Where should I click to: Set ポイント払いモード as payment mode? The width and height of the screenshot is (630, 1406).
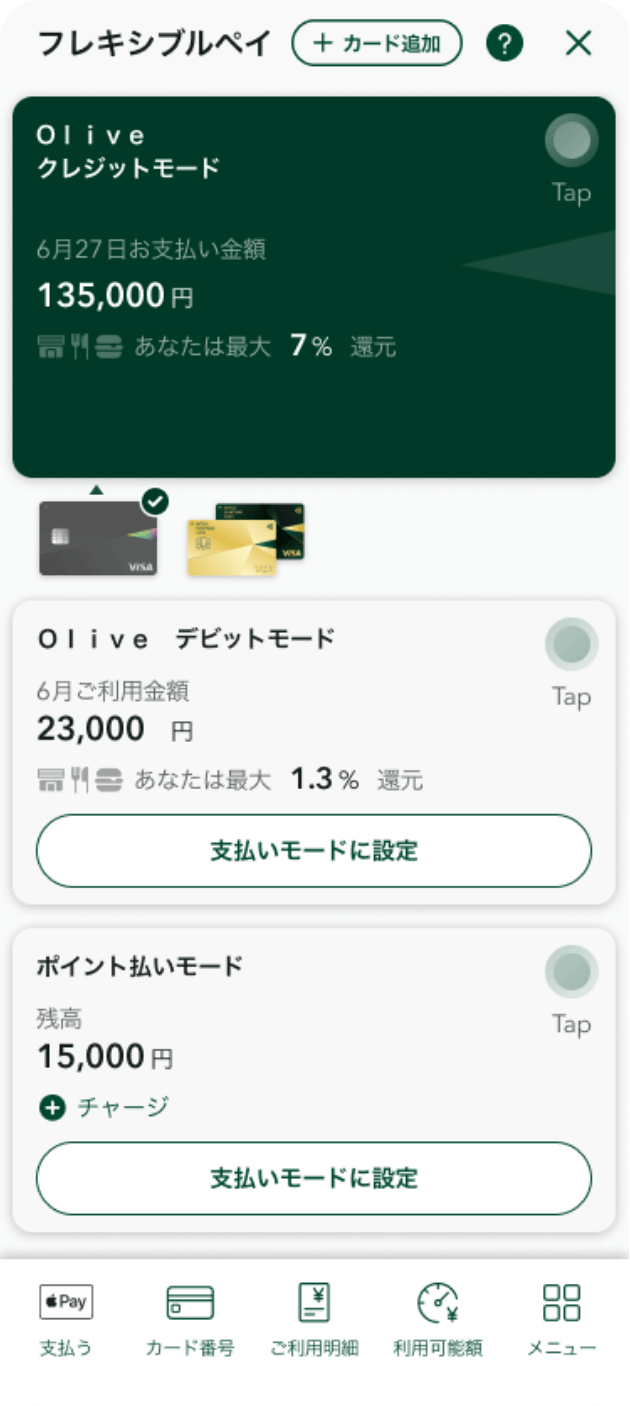click(x=314, y=1178)
